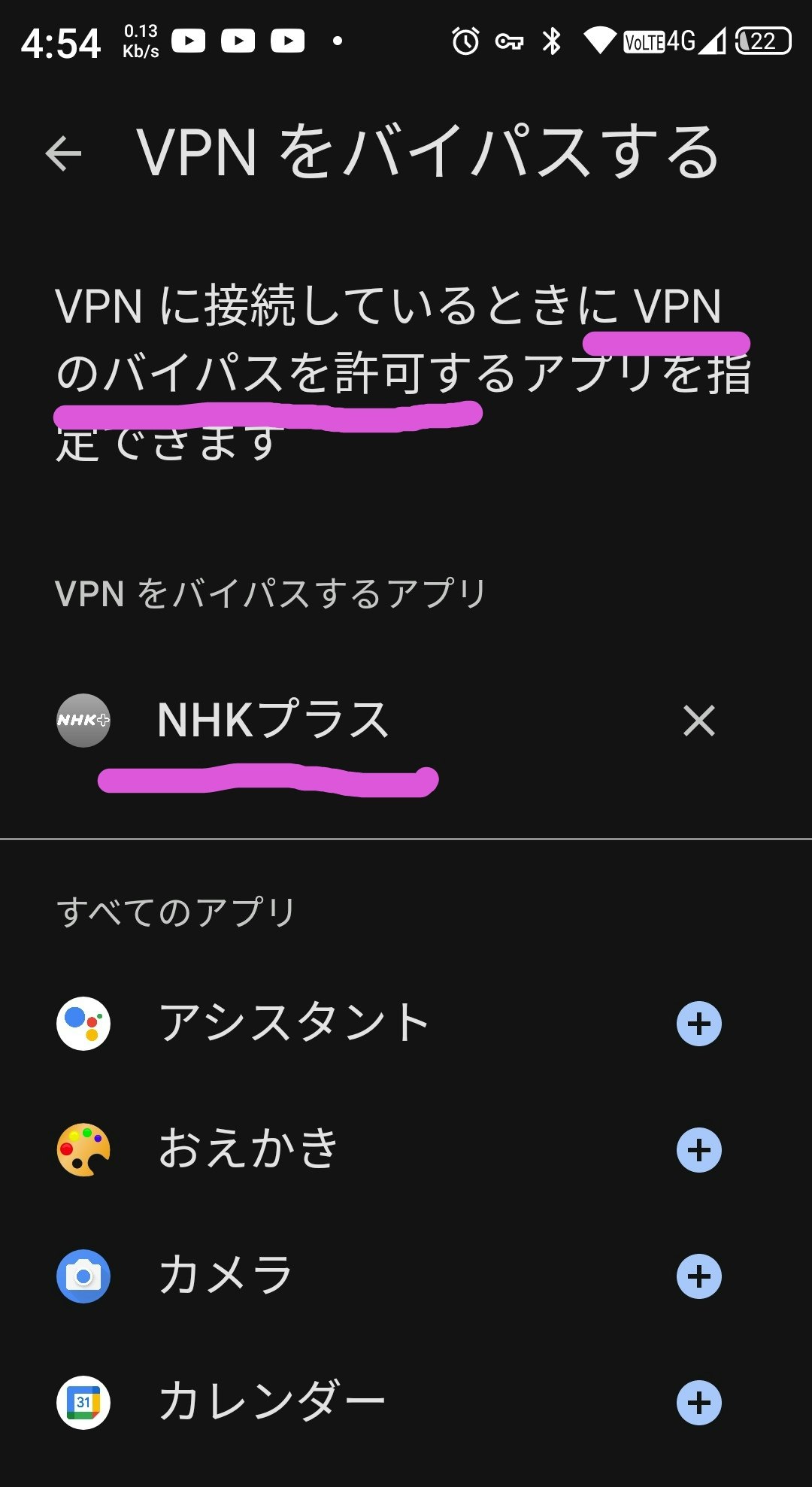Add アシスタント to VPN bypass apps

698,1024
